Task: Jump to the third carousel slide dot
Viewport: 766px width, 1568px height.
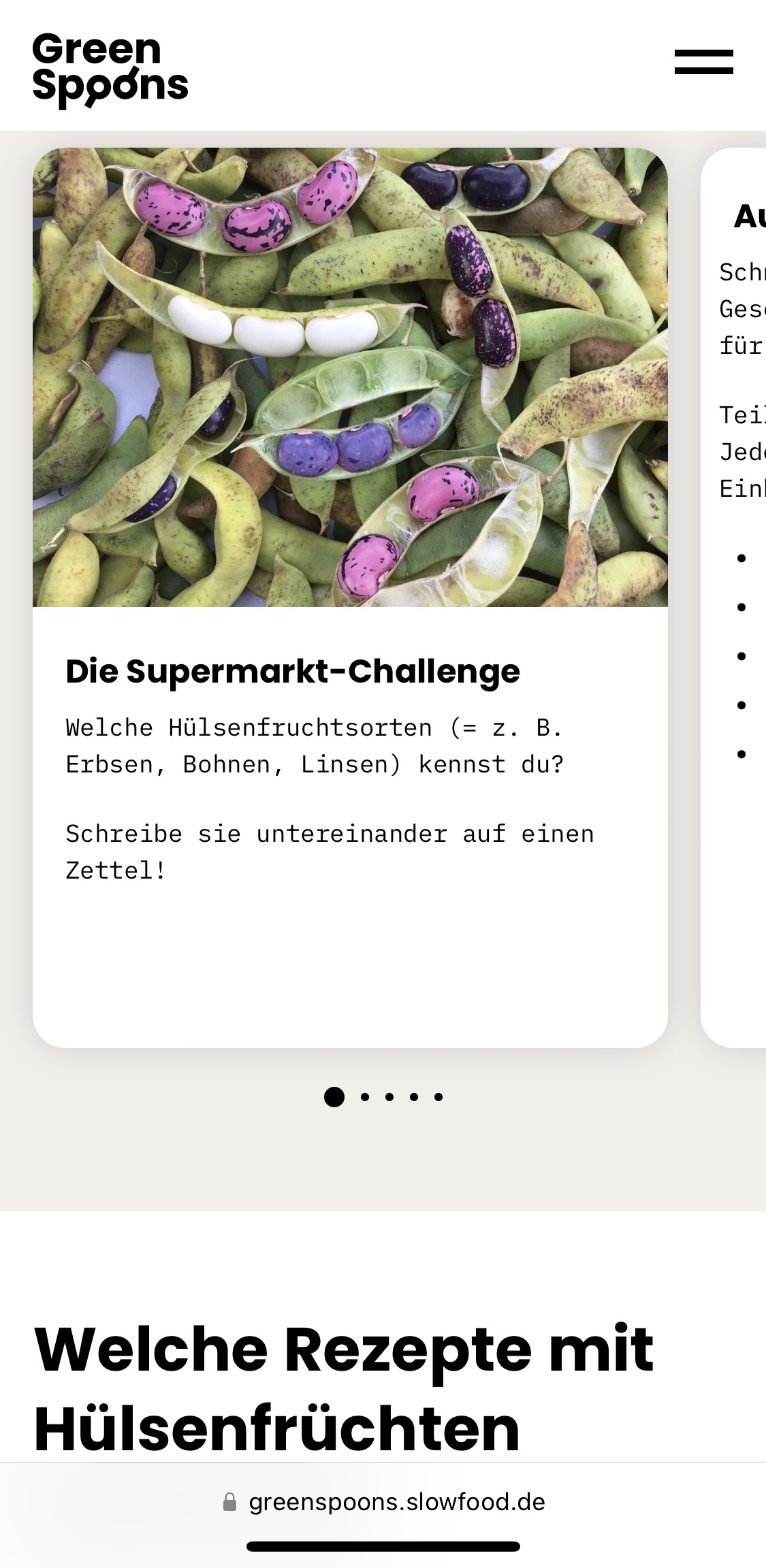Action: (x=389, y=1097)
